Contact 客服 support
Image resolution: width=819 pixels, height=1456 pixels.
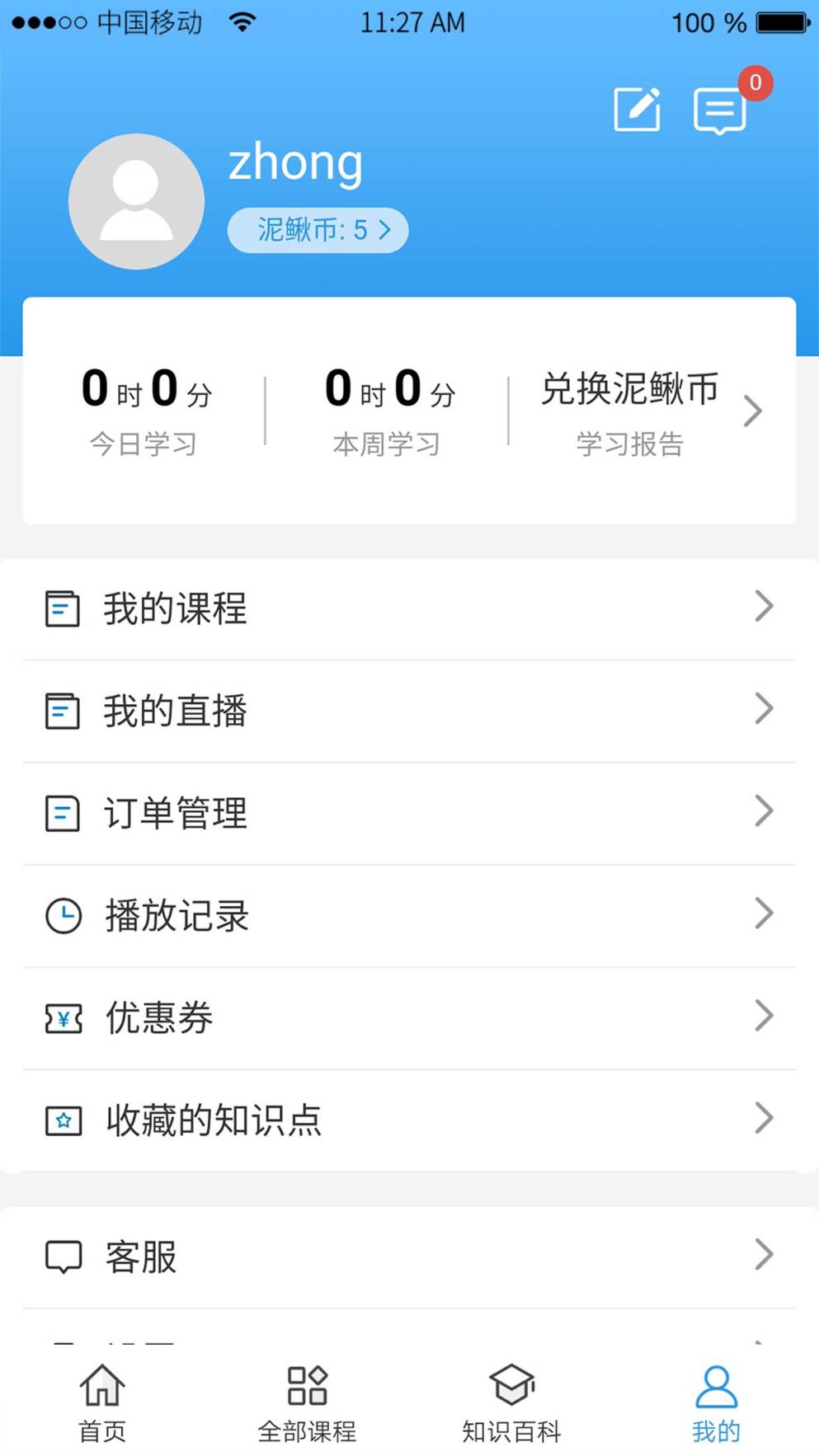point(409,1256)
